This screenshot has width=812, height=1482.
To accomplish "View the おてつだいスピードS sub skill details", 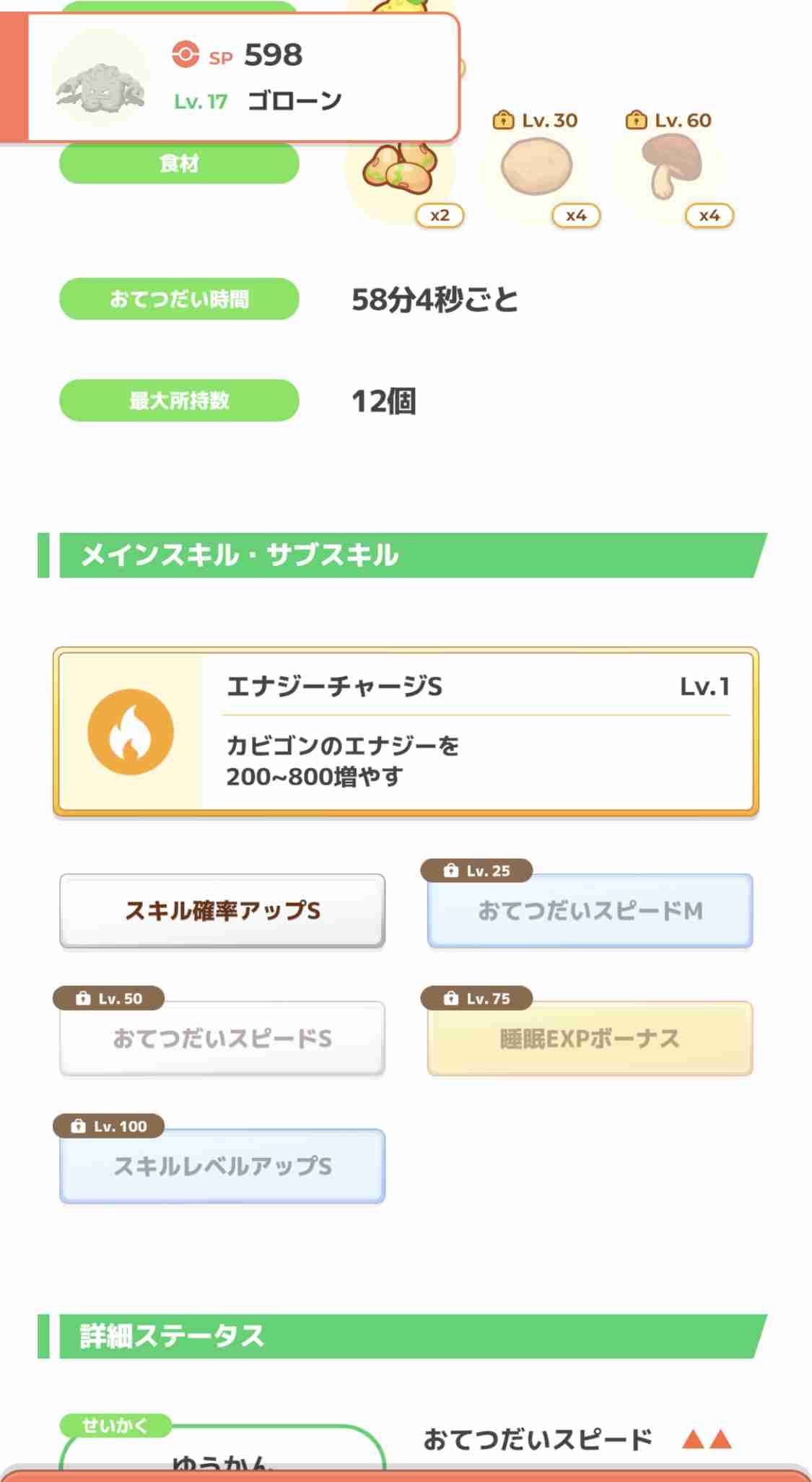I will [222, 1038].
